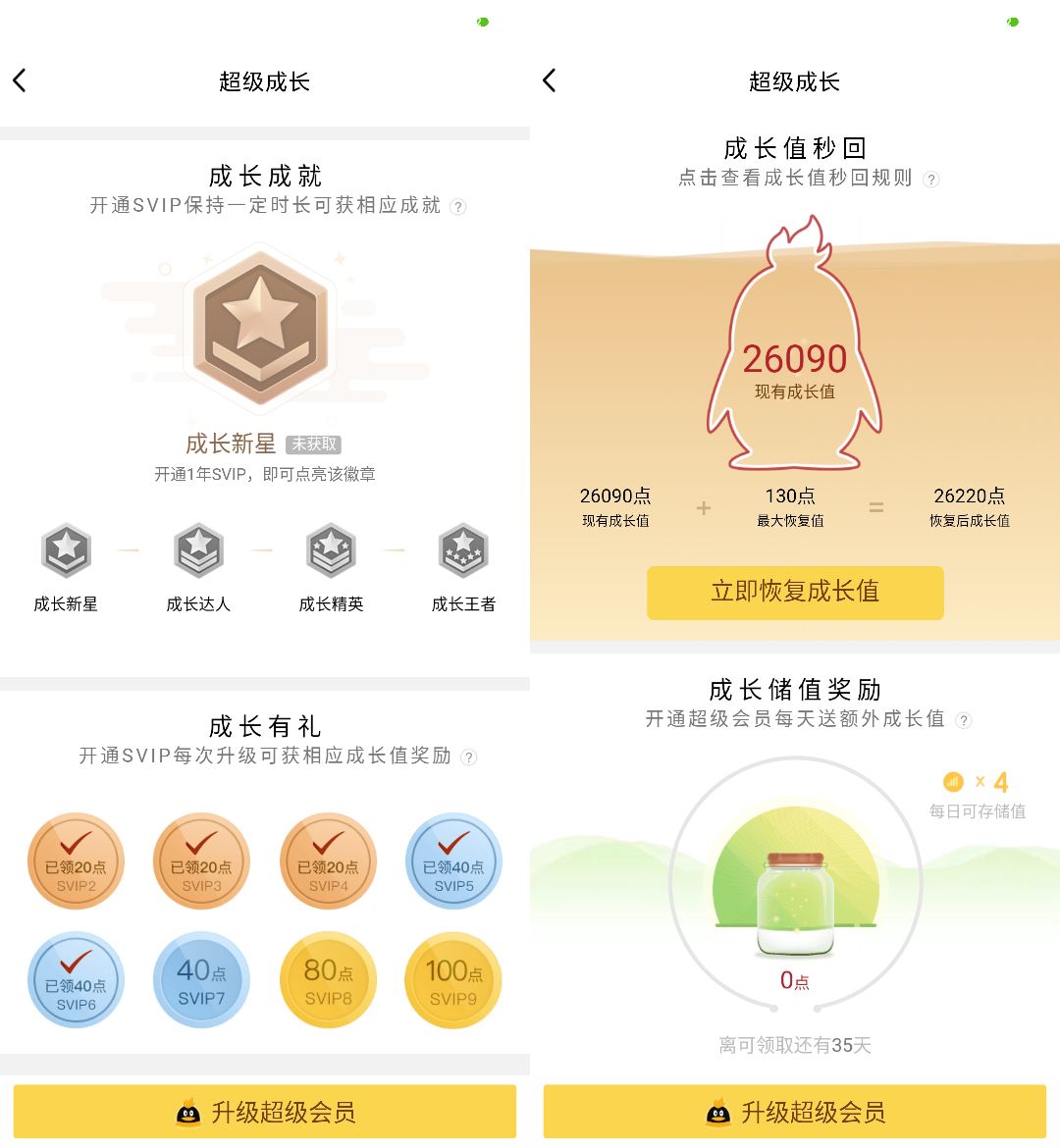Tap the growth storage jar showing 0点
The height and width of the screenshot is (1148, 1060).
(795, 903)
